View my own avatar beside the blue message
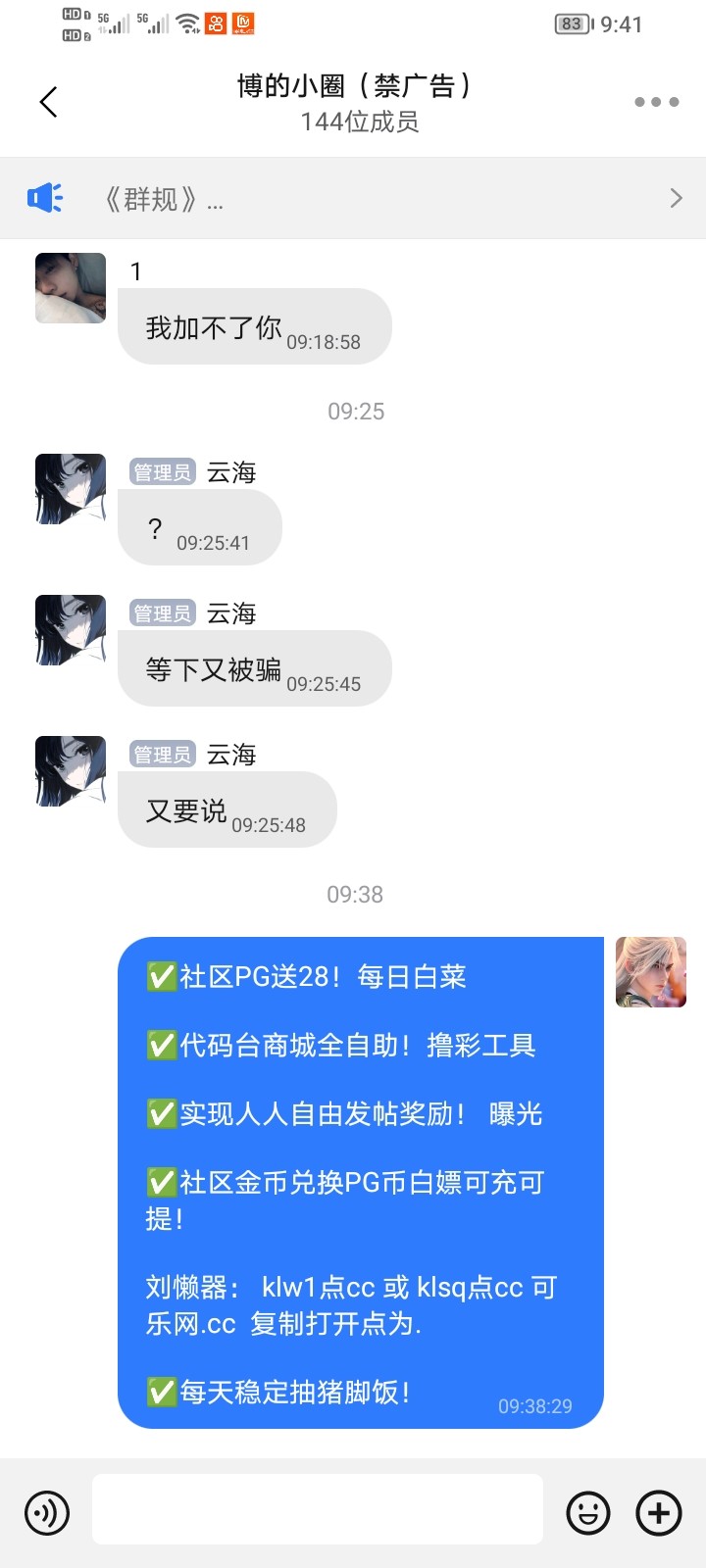 pyautogui.click(x=651, y=972)
